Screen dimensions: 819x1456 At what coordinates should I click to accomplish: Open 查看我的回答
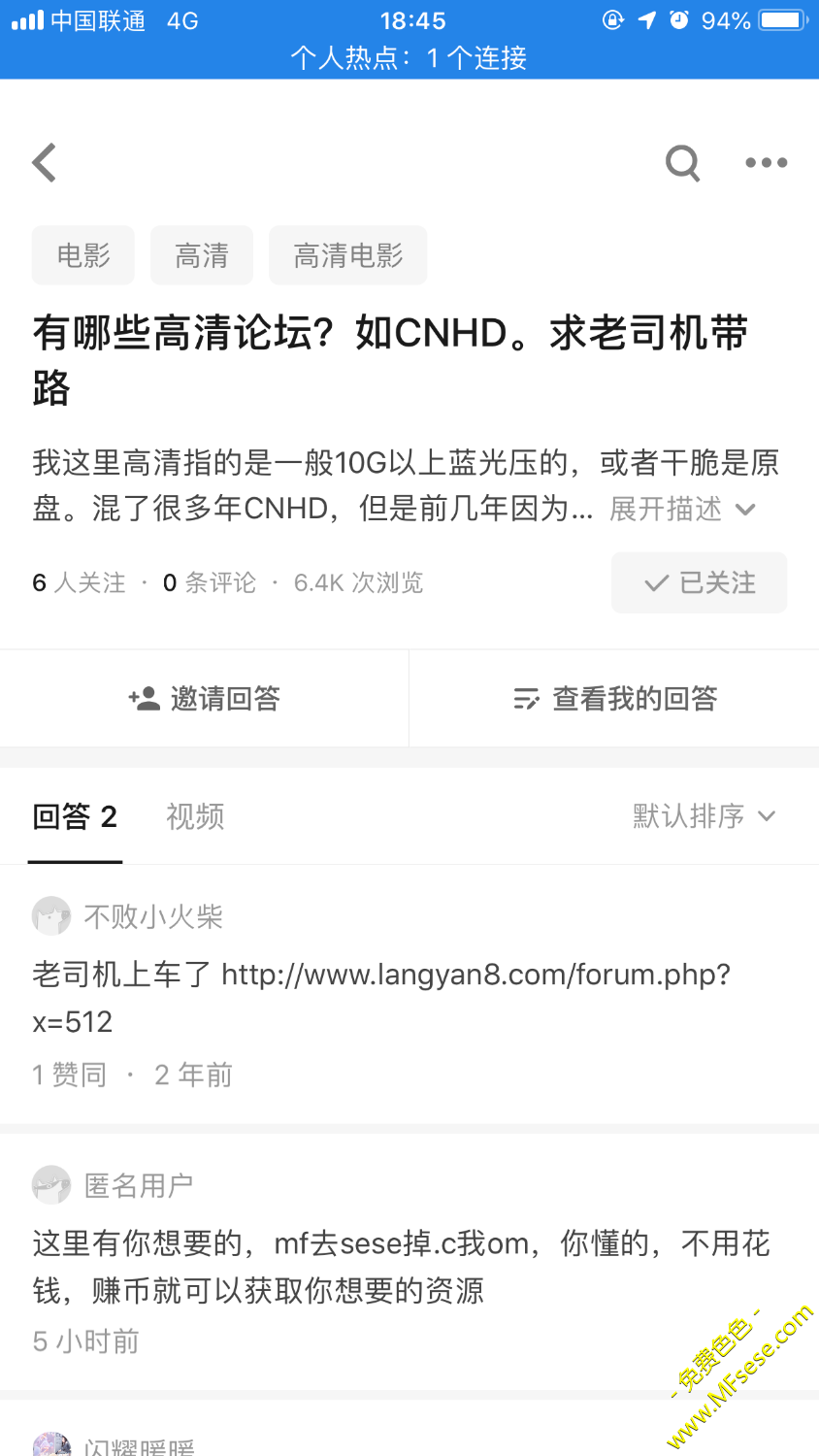click(614, 698)
